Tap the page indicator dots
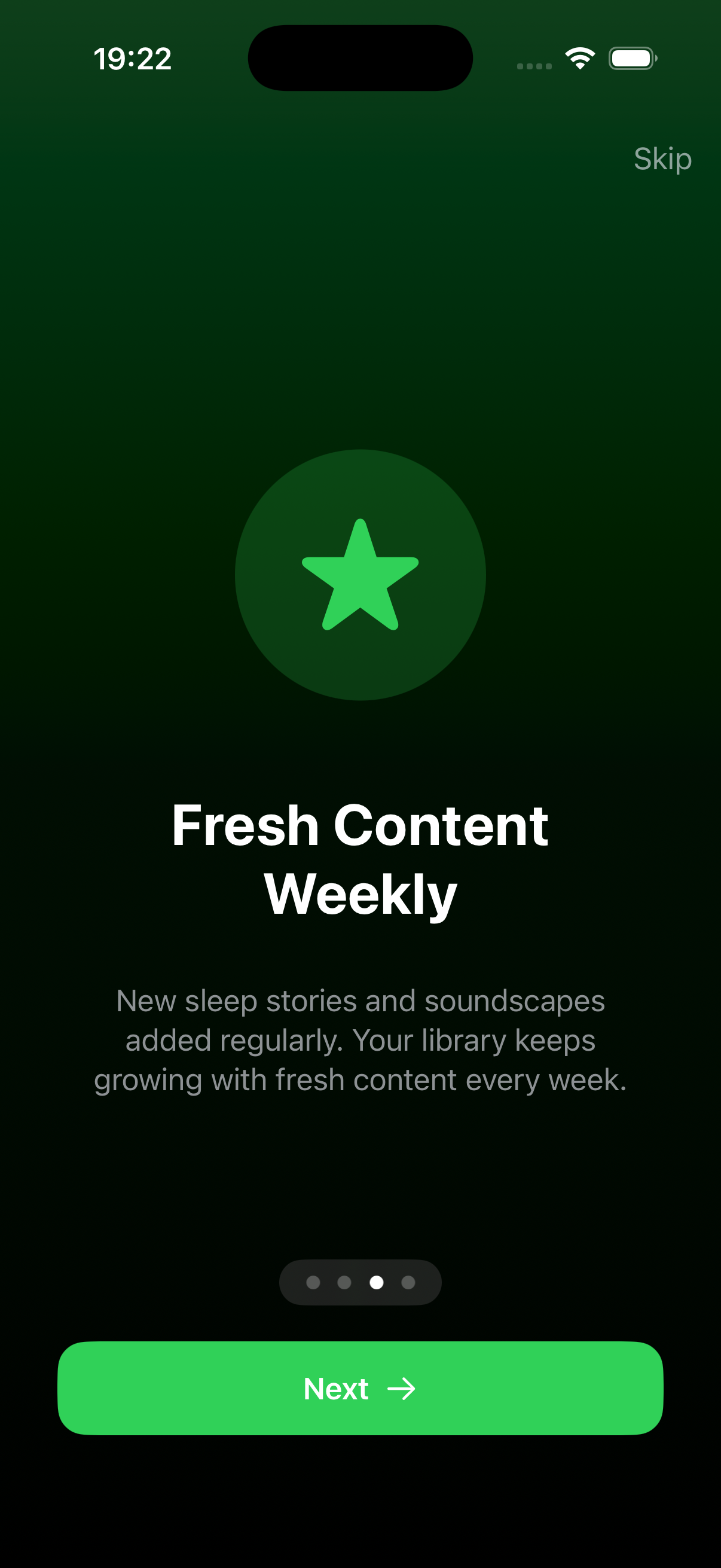721x1568 pixels. click(360, 1282)
